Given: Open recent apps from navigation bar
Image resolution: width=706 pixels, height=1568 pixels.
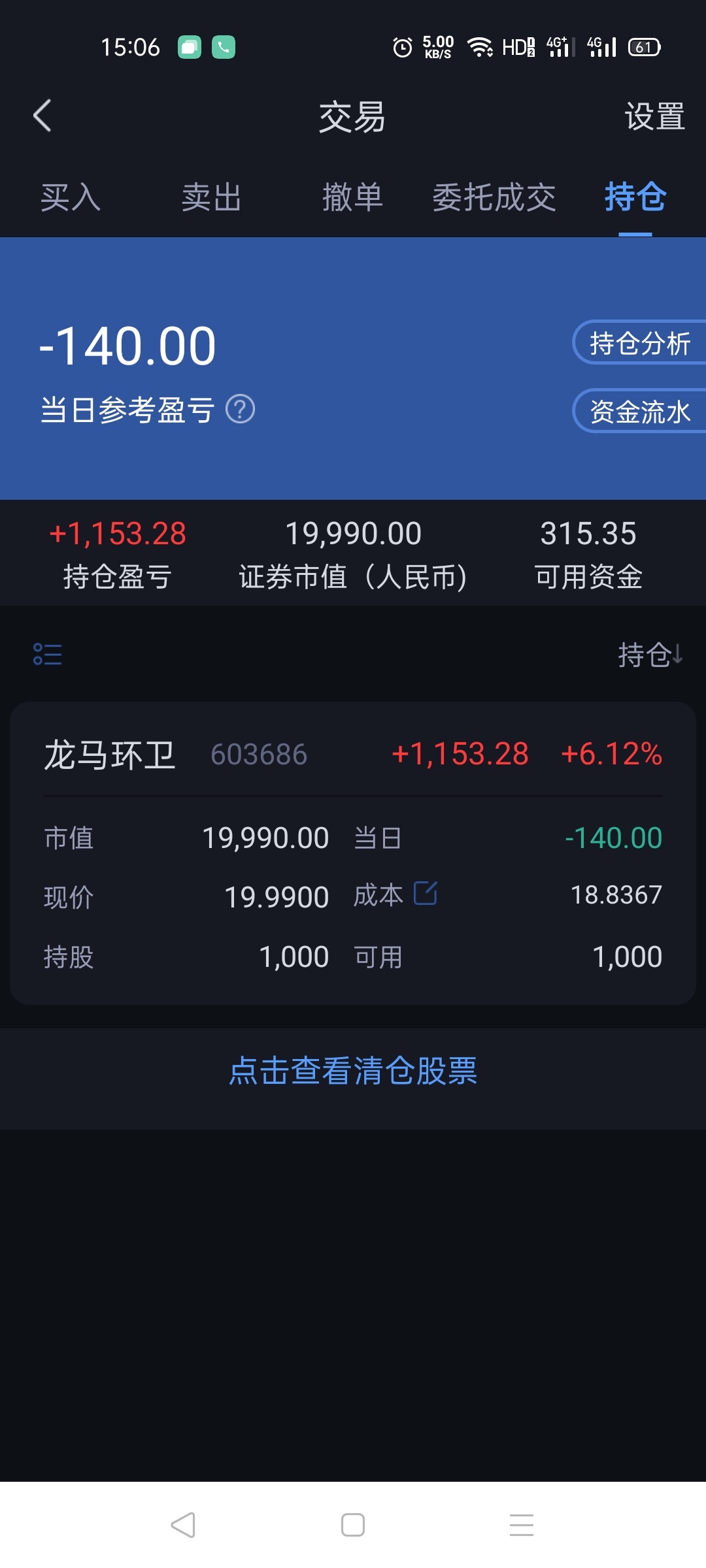Looking at the screenshot, I should [x=522, y=1525].
